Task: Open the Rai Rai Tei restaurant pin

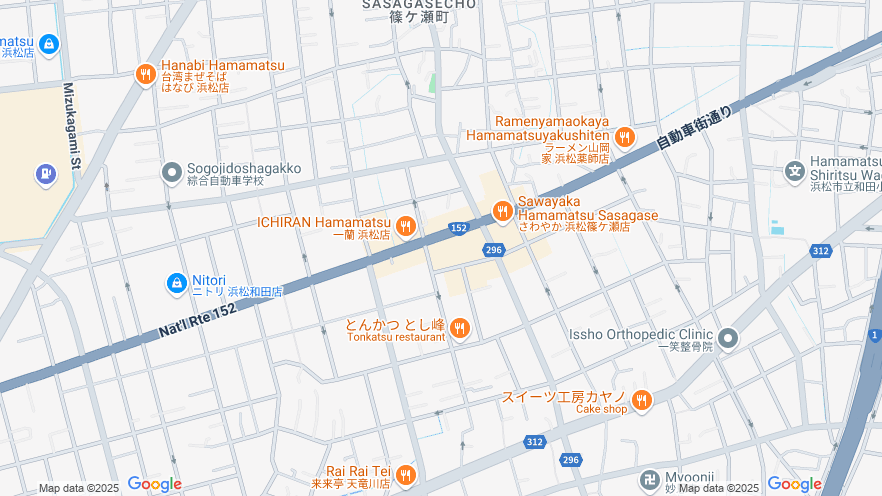Action: 405,474
